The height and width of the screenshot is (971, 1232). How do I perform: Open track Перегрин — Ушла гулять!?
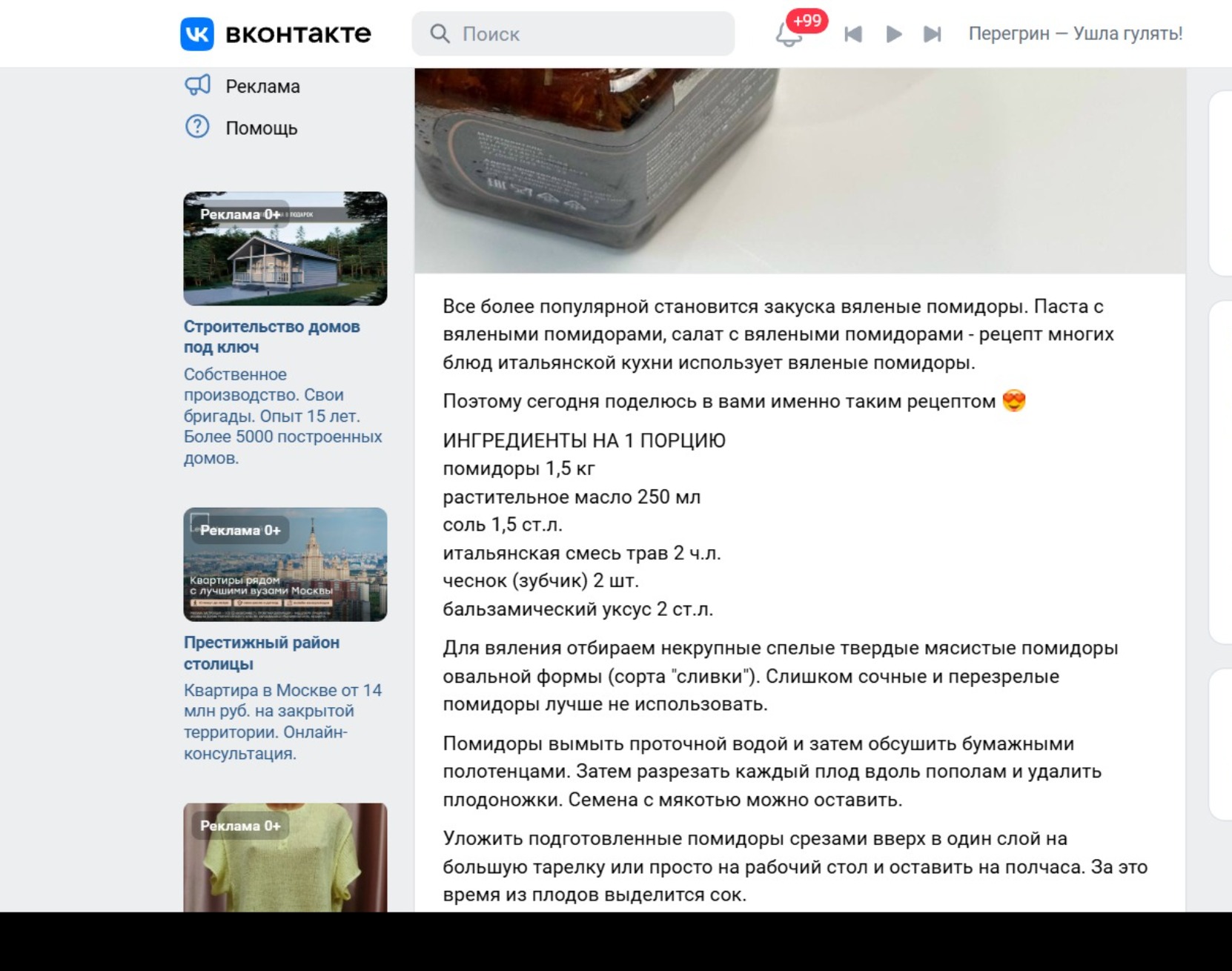click(x=1075, y=34)
